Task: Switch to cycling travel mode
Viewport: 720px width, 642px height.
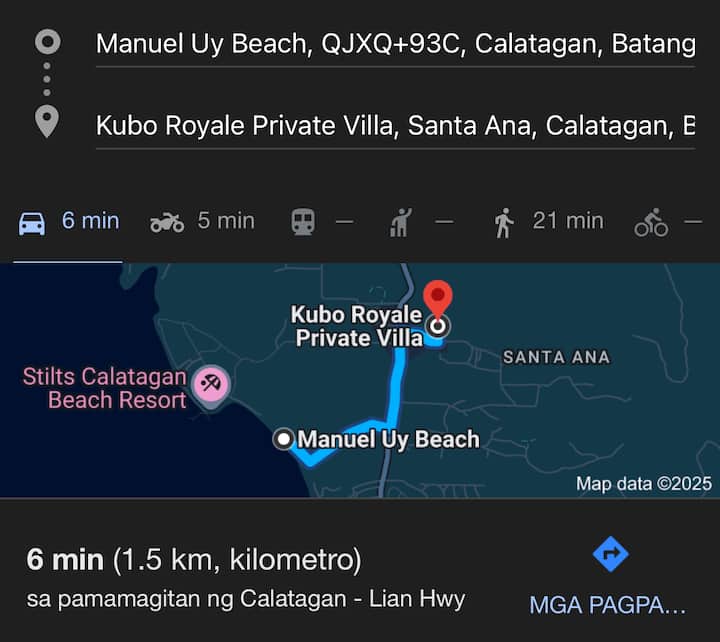Action: (669, 222)
